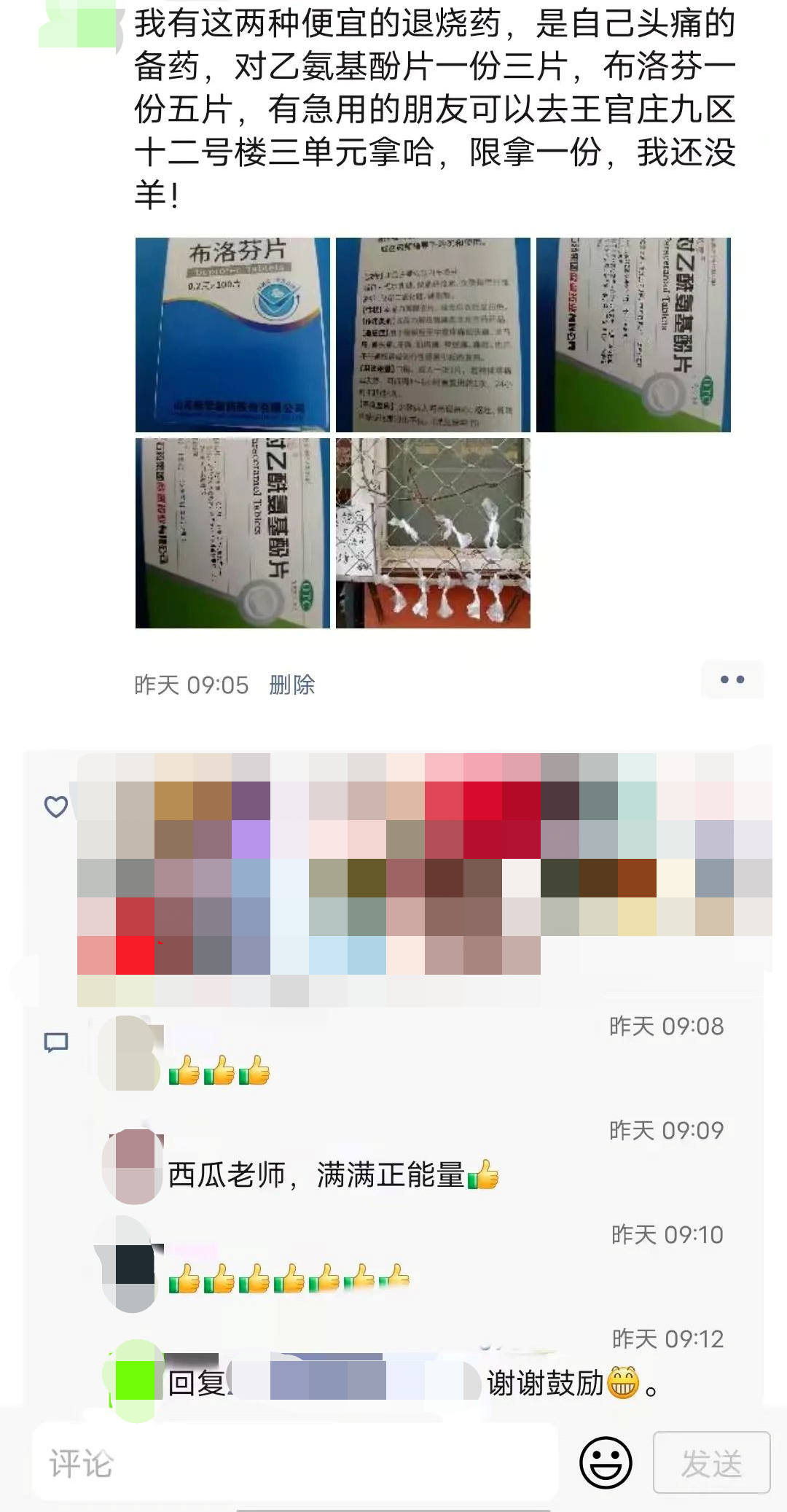The width and height of the screenshot is (787, 1512).
Task: Reply to the 谢谢鼓励 comment
Action: (x=545, y=1382)
